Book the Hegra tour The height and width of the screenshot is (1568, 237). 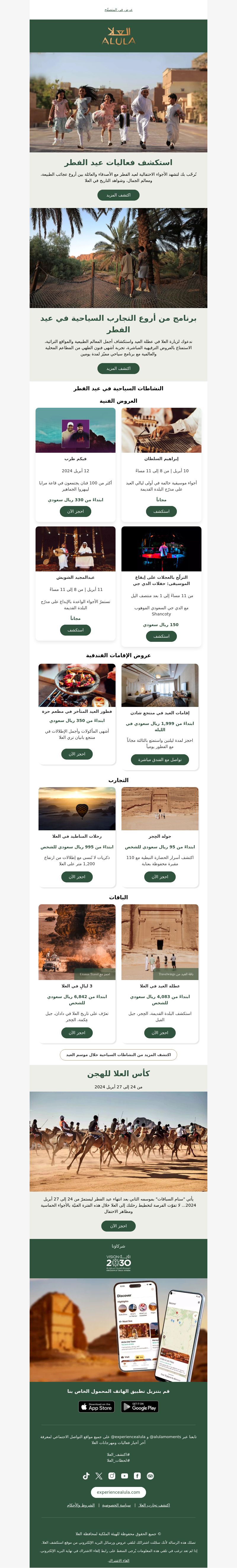[x=160, y=876]
